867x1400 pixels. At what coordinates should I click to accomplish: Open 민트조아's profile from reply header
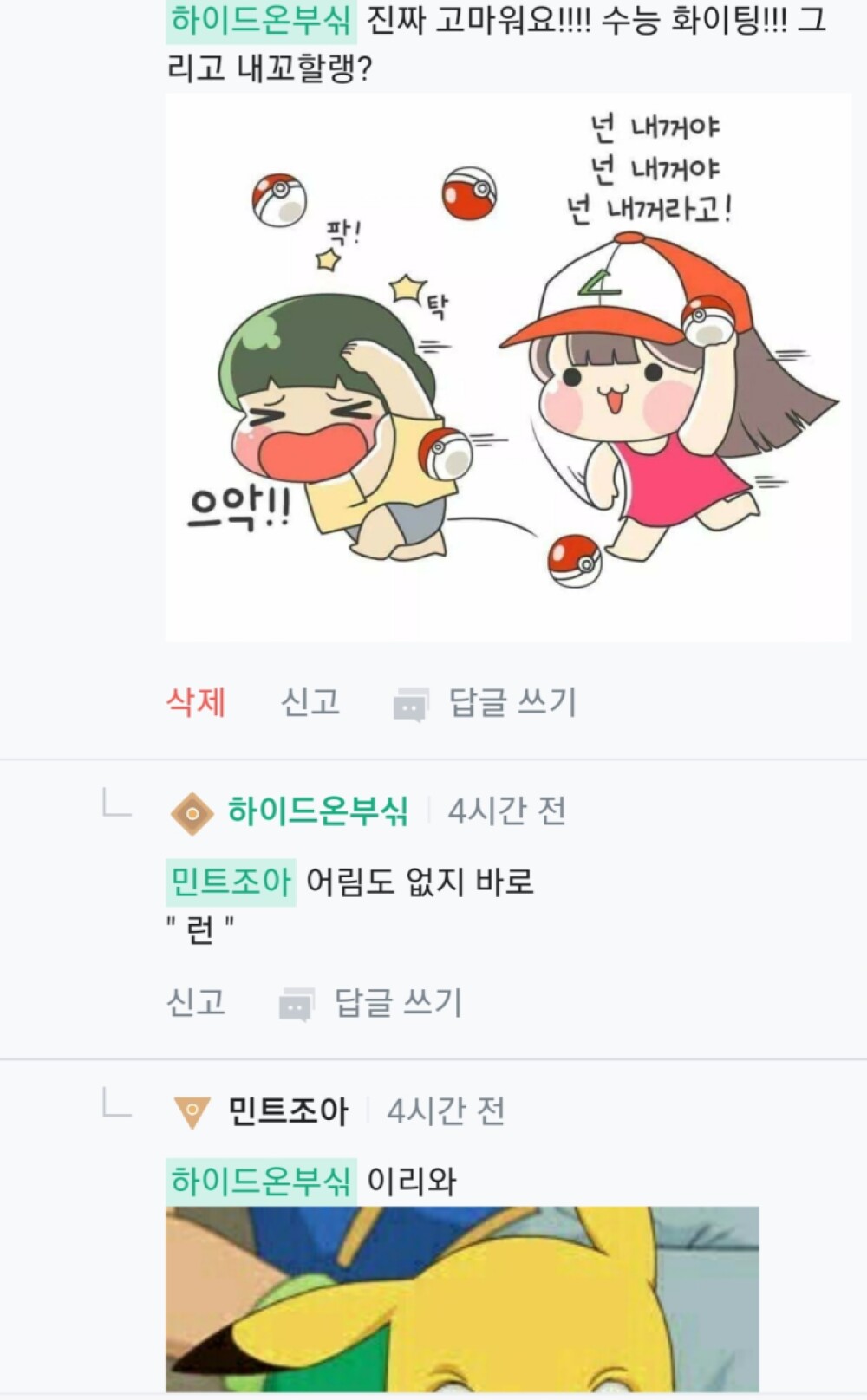[287, 1110]
